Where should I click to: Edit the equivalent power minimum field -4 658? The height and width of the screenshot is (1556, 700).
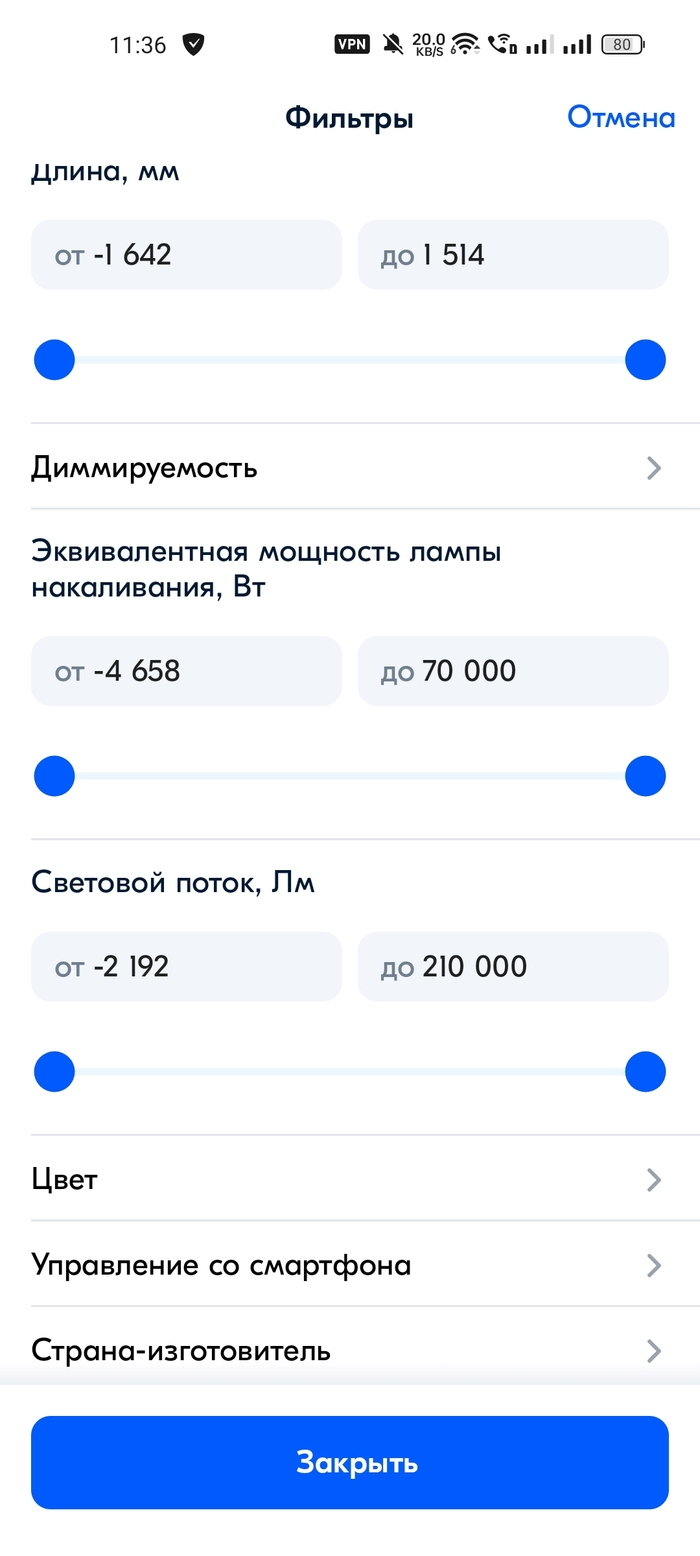pos(186,671)
